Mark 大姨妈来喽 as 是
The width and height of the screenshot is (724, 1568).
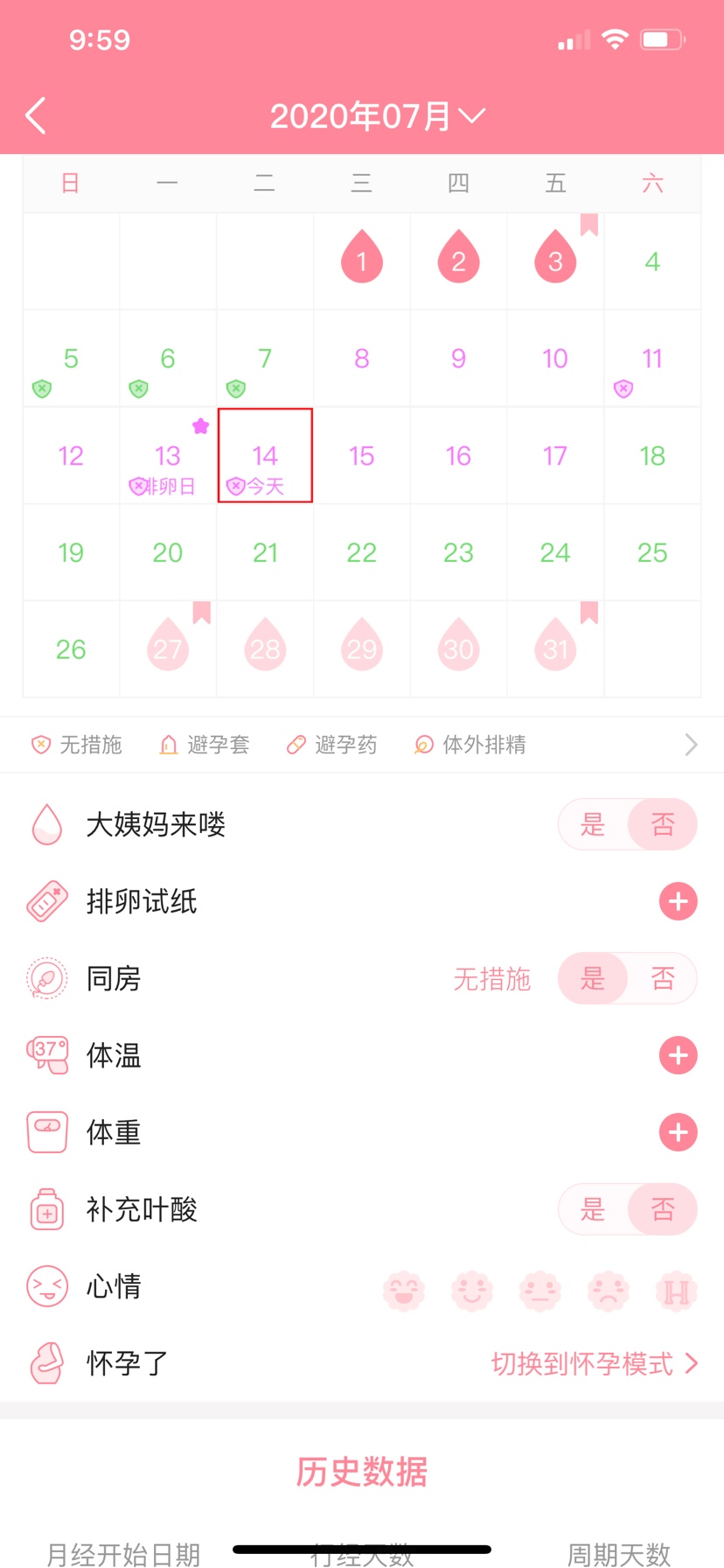[x=593, y=824]
